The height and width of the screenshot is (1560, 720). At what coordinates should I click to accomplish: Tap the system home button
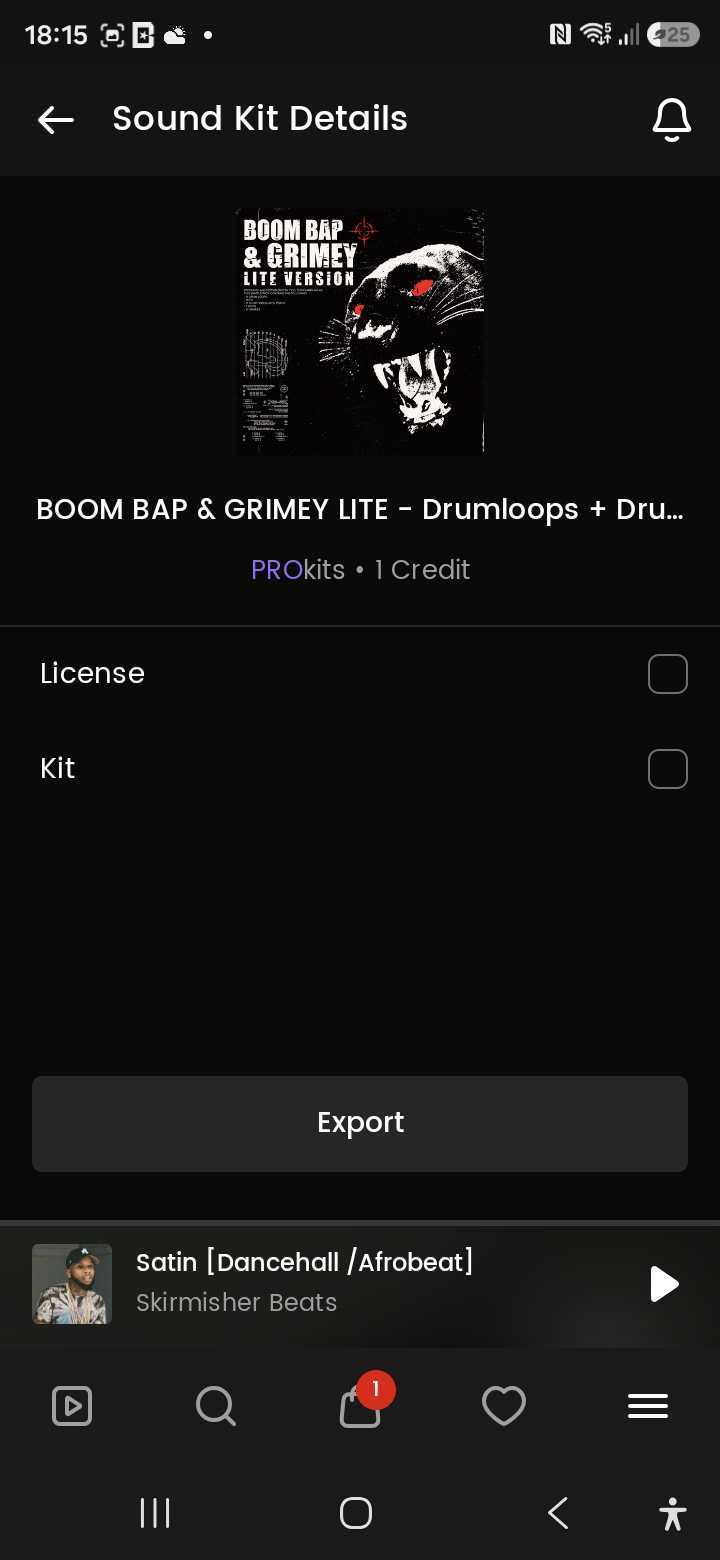(356, 1513)
